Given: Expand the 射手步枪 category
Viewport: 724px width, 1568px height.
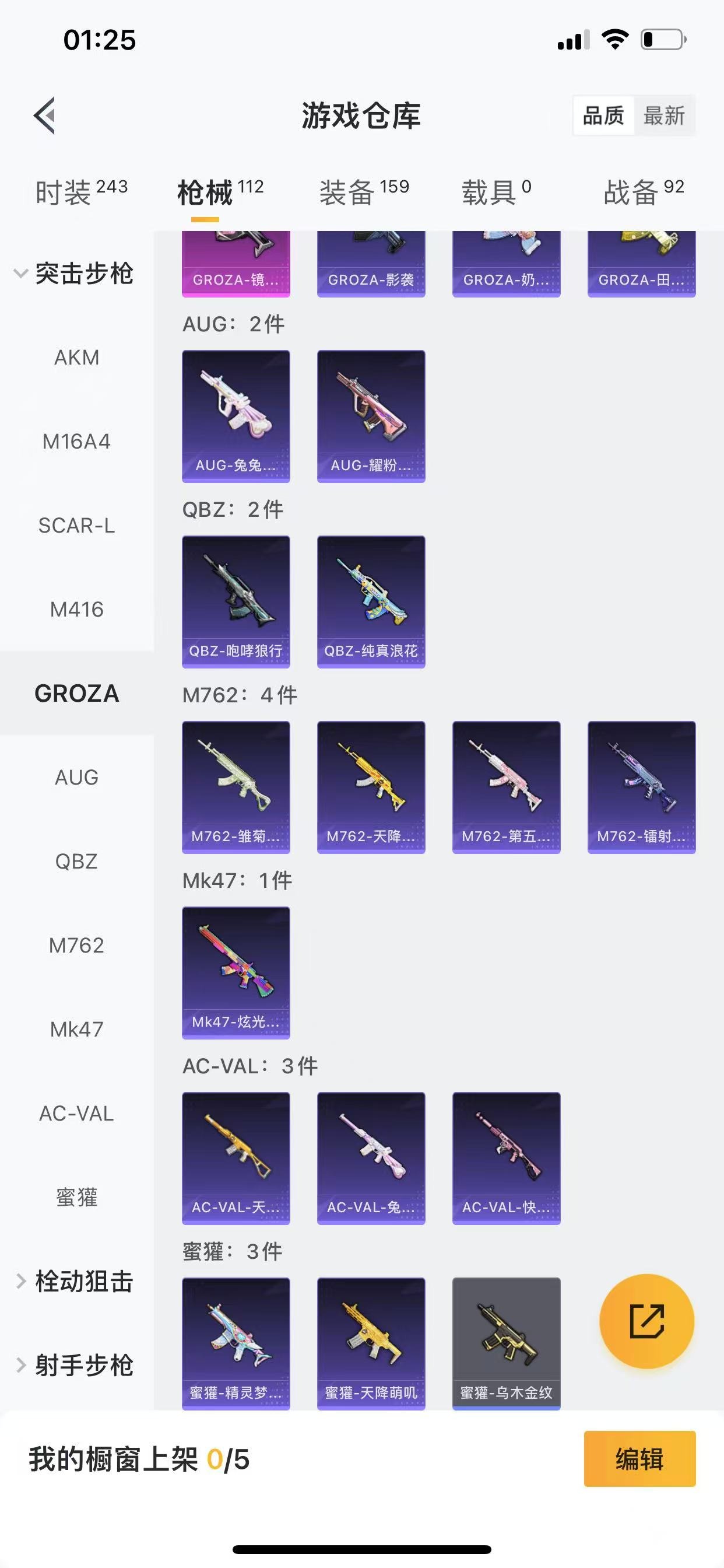Looking at the screenshot, I should click(x=73, y=1366).
